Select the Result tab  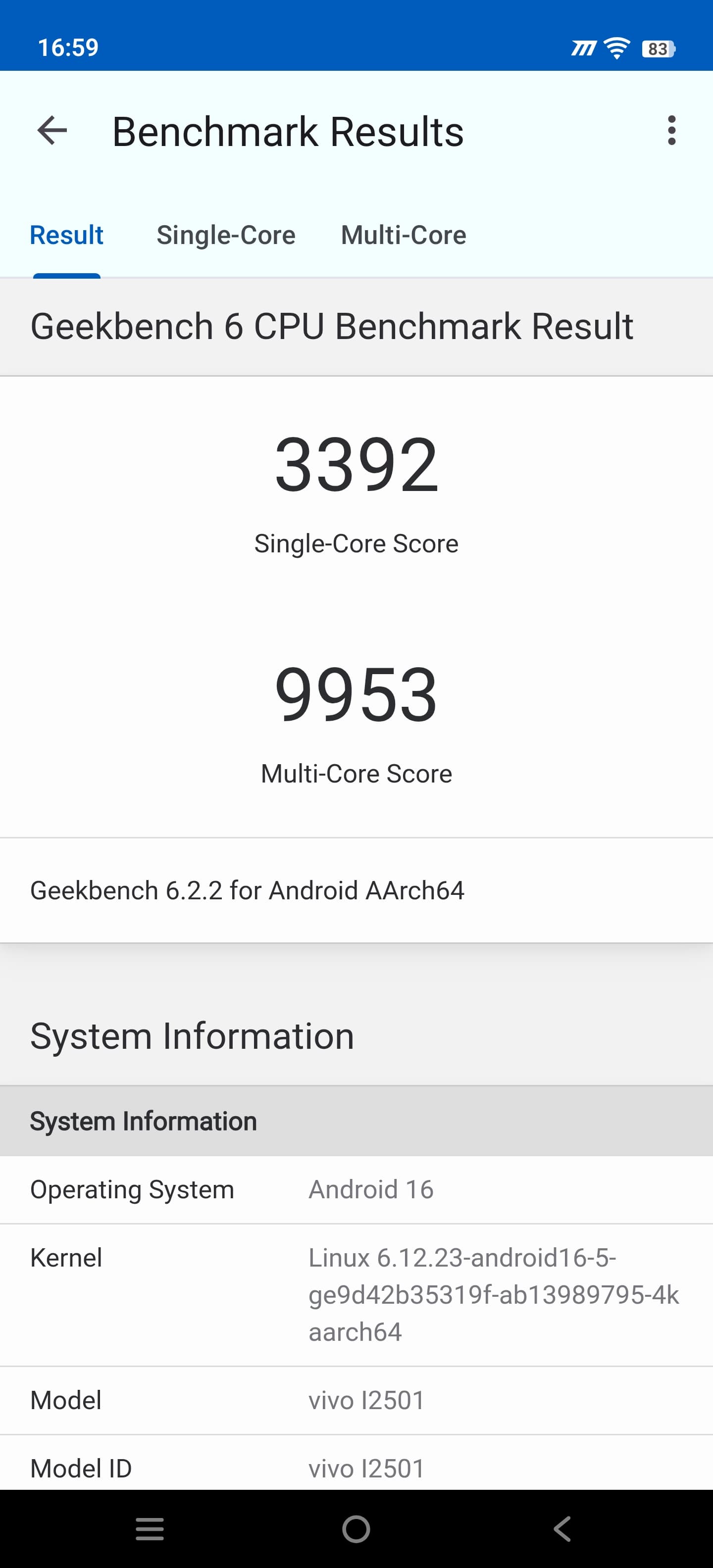tap(66, 235)
